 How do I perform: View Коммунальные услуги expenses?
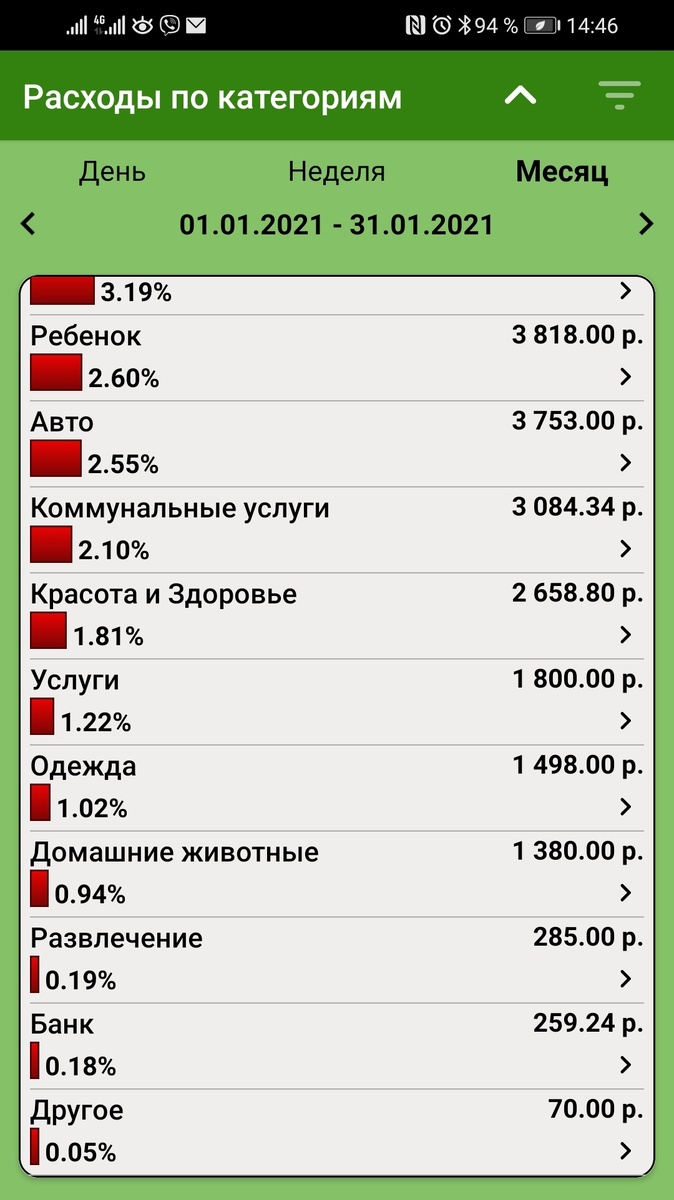336,530
